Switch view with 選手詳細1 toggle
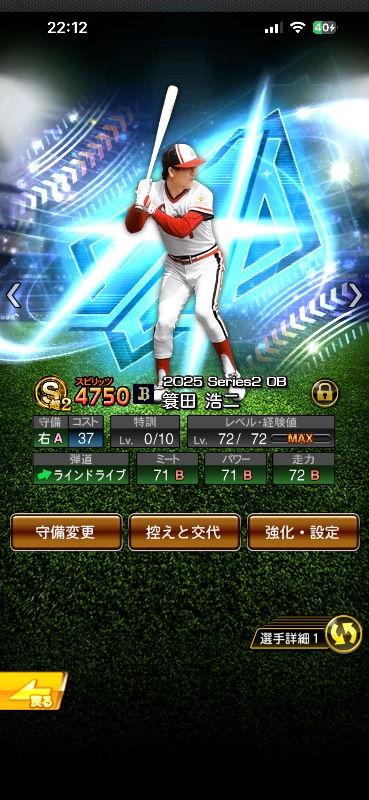This screenshot has height=800, width=369. point(306,636)
